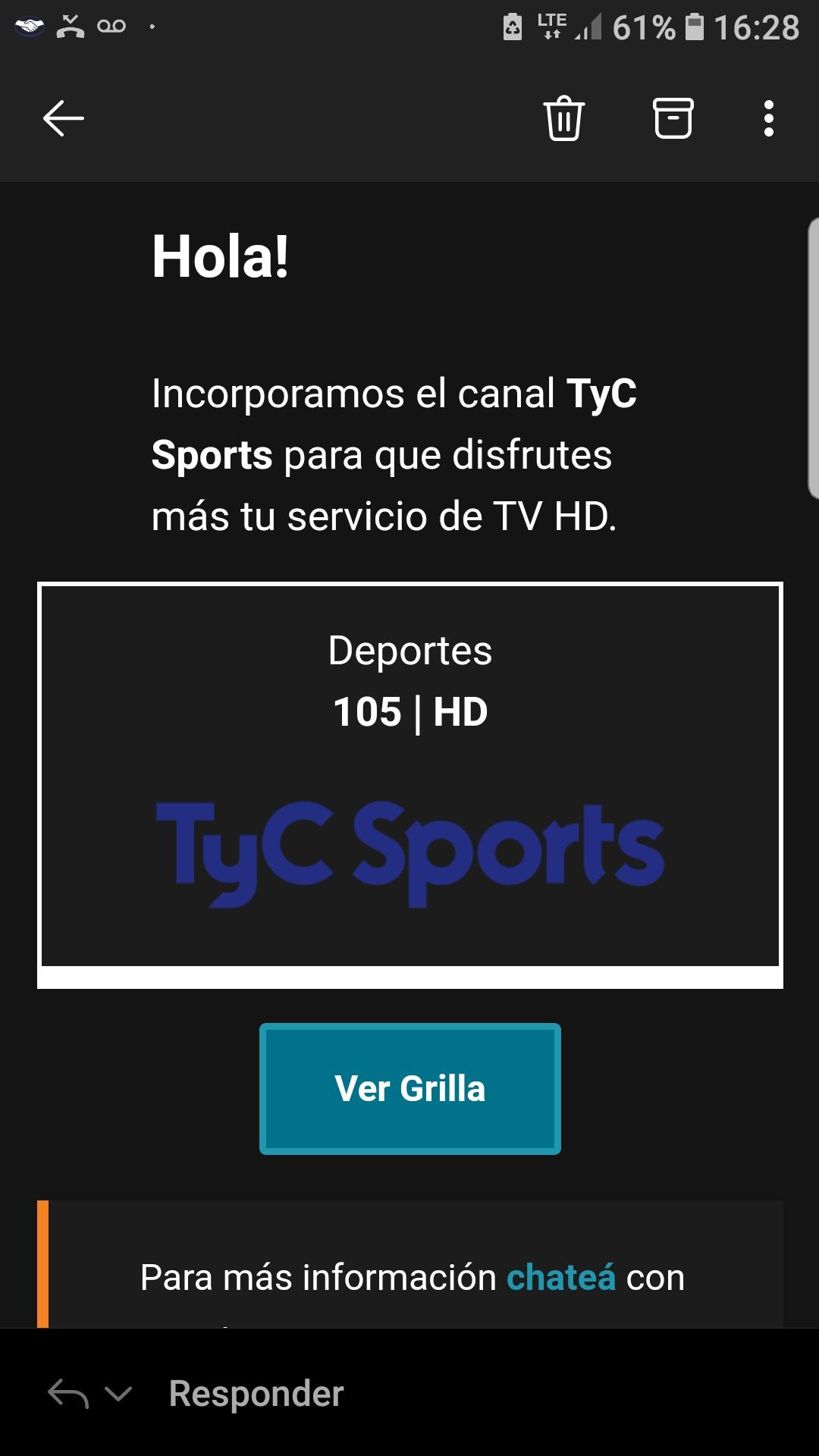This screenshot has height=1456, width=819.
Task: Delete this email with the trash icon
Action: (563, 118)
